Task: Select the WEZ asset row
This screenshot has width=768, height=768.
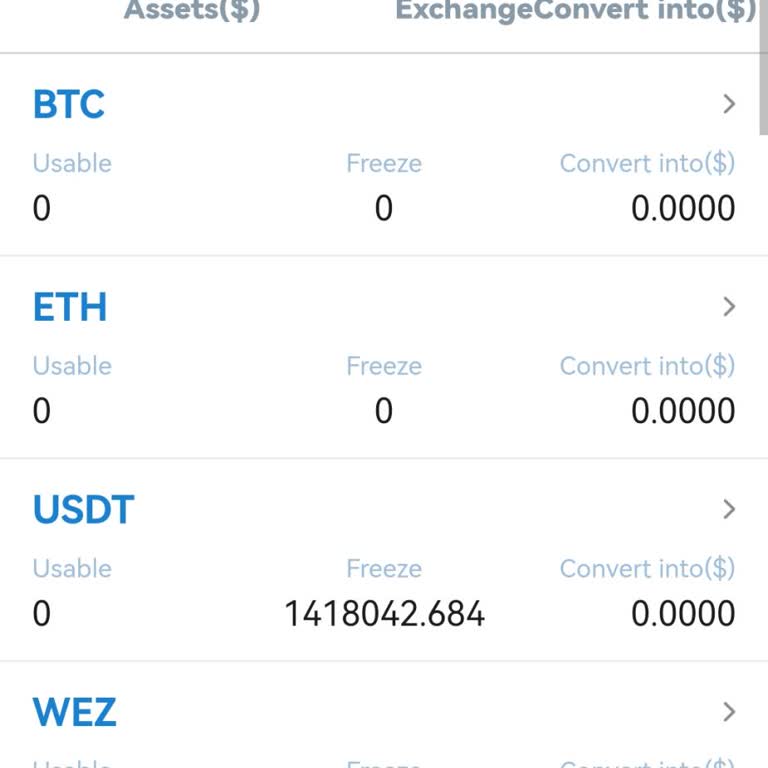Action: tap(75, 713)
